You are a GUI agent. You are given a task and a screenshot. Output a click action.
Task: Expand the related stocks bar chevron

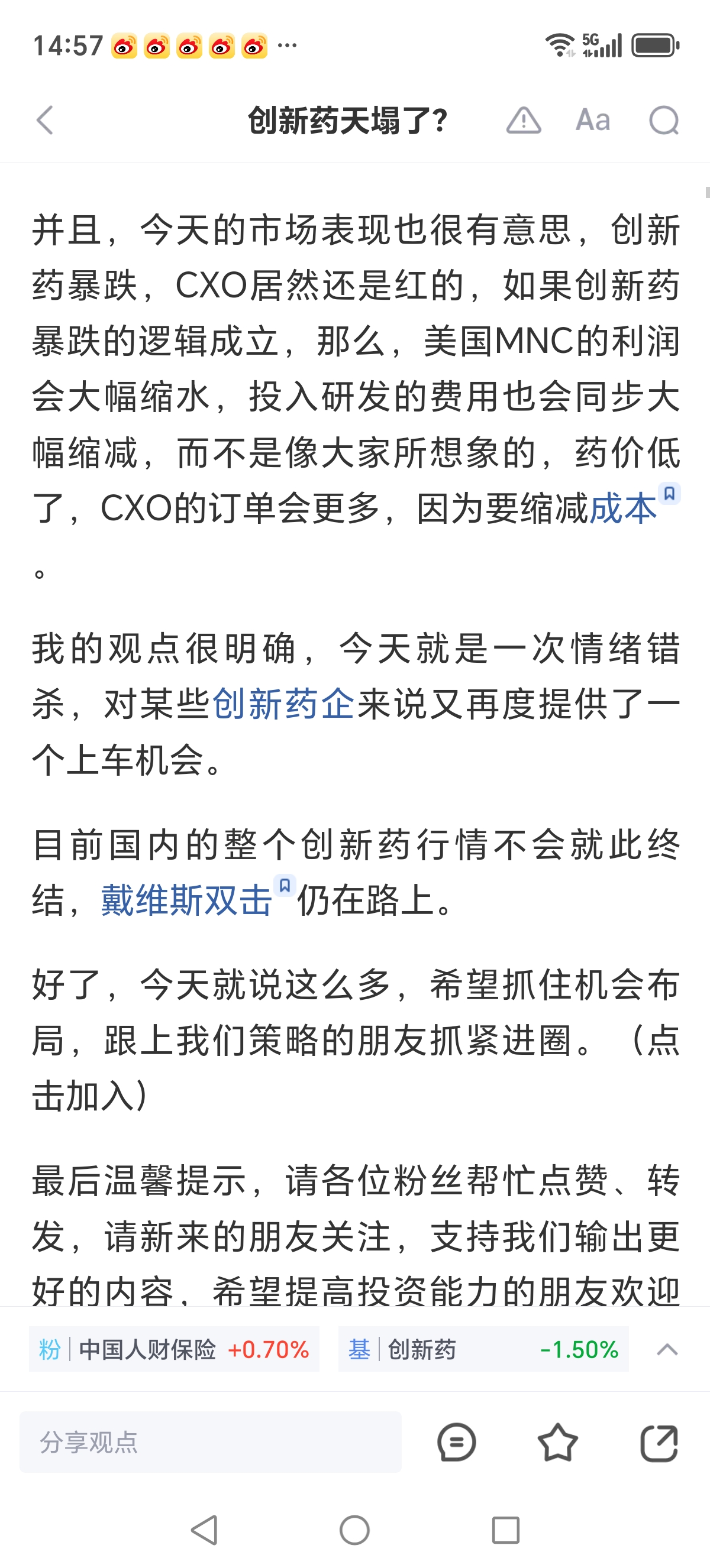[667, 1349]
